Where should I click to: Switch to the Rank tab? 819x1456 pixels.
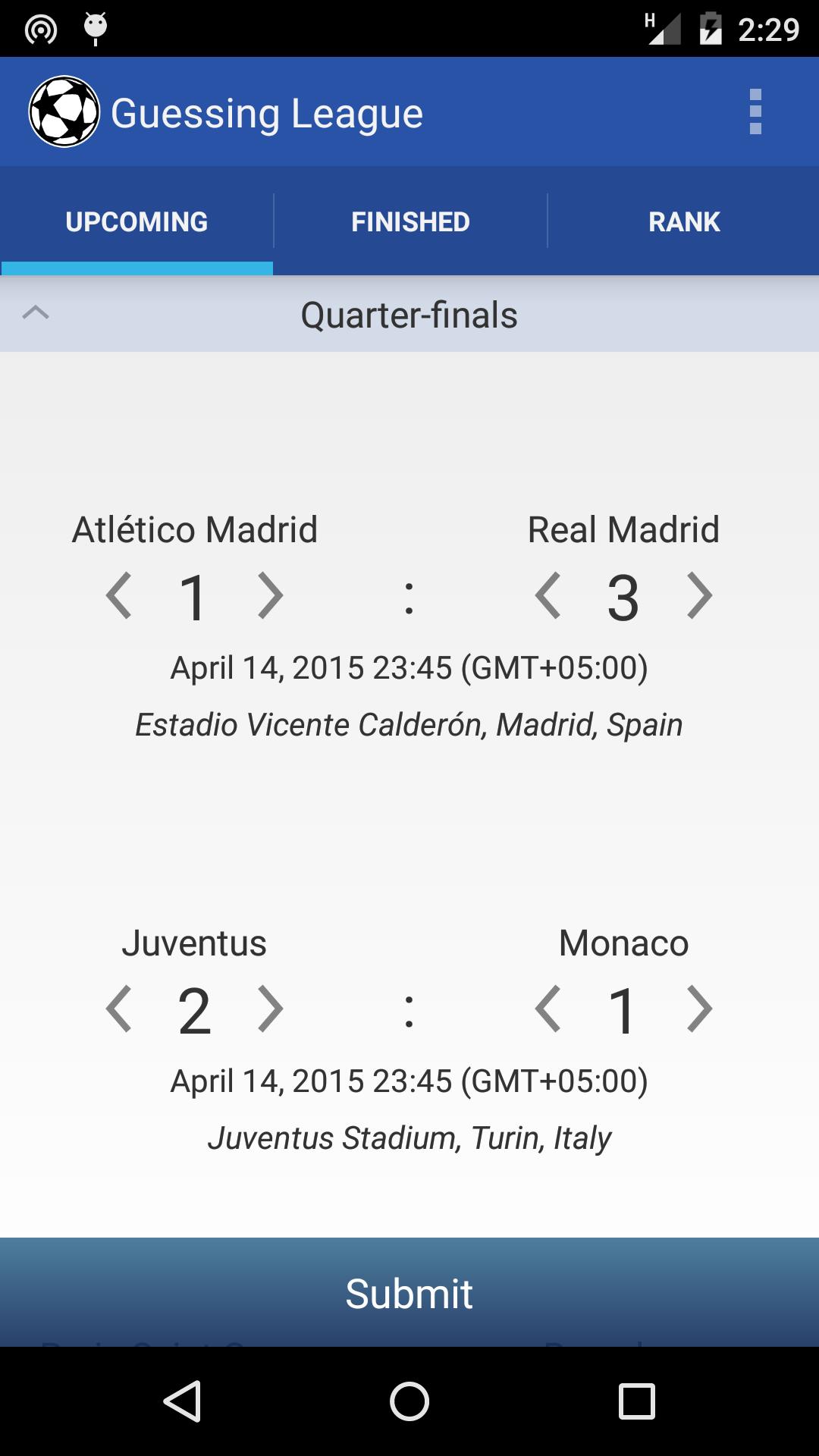(x=683, y=221)
